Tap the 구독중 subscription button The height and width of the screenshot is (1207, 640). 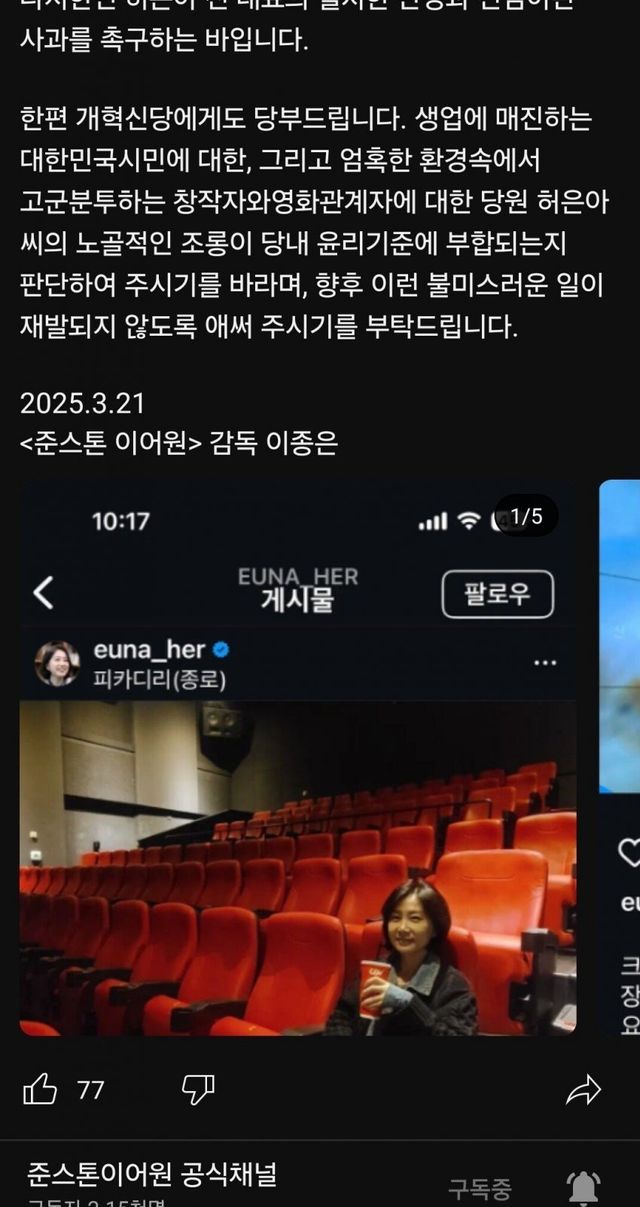click(x=479, y=1188)
